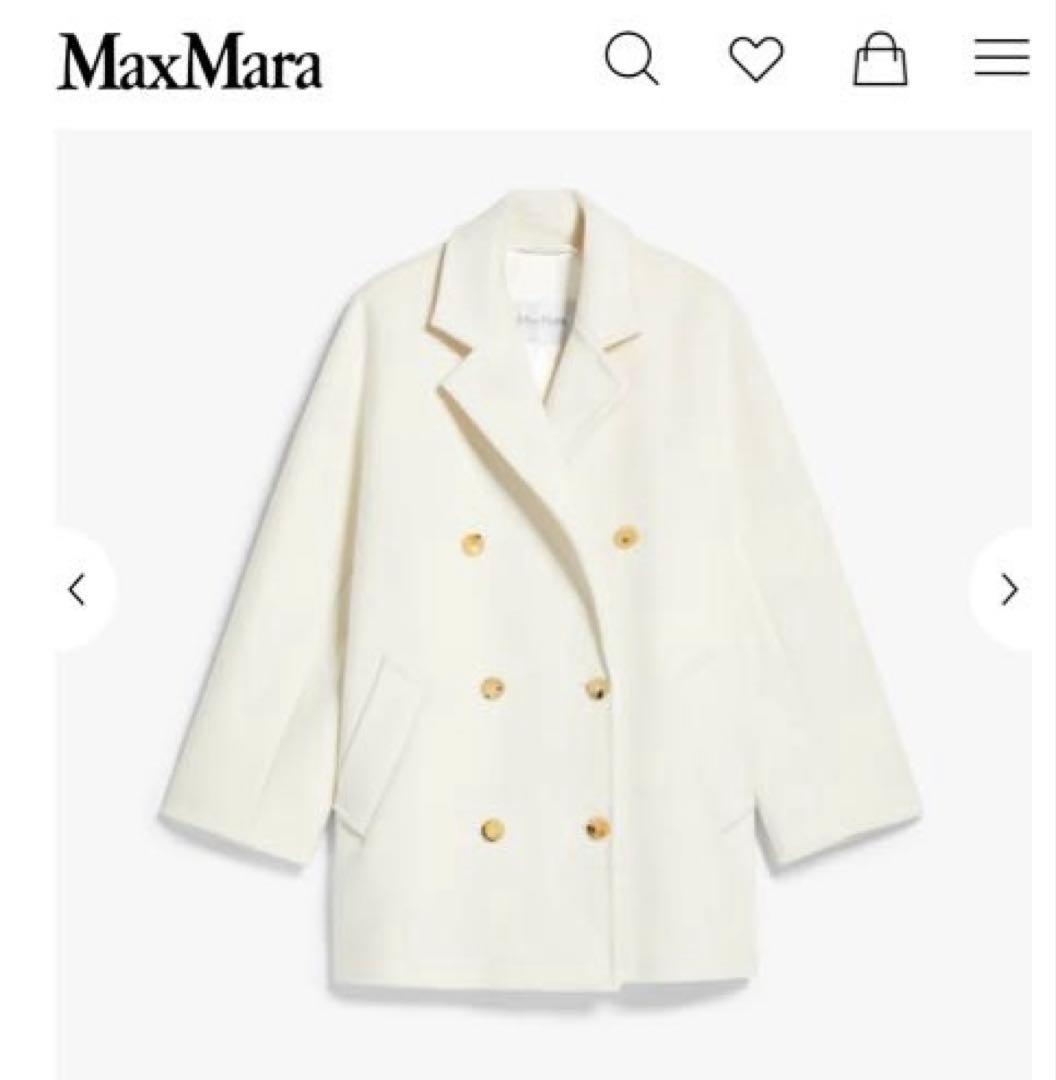Show previous product photo with left chevron
The height and width of the screenshot is (1080, 1056).
click(x=79, y=588)
